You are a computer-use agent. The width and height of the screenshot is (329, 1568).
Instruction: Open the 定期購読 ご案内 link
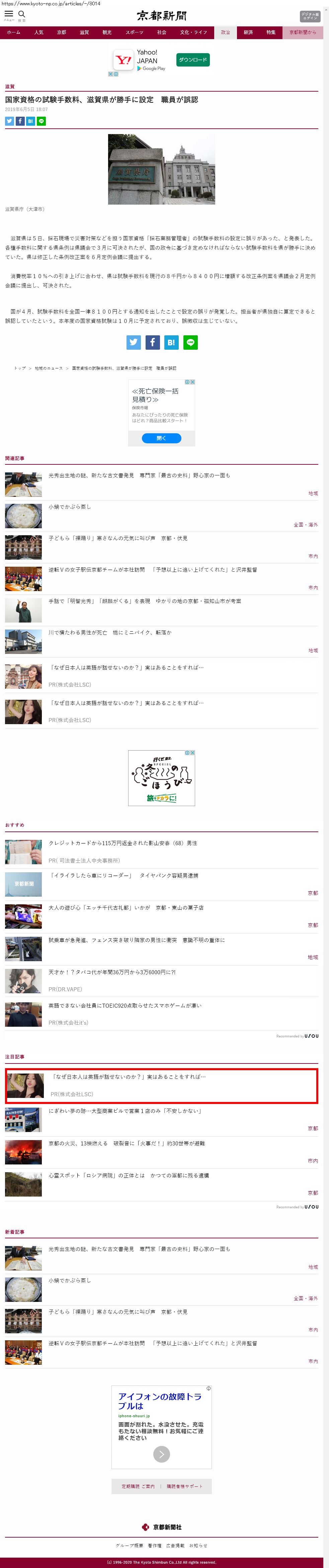point(138,1486)
